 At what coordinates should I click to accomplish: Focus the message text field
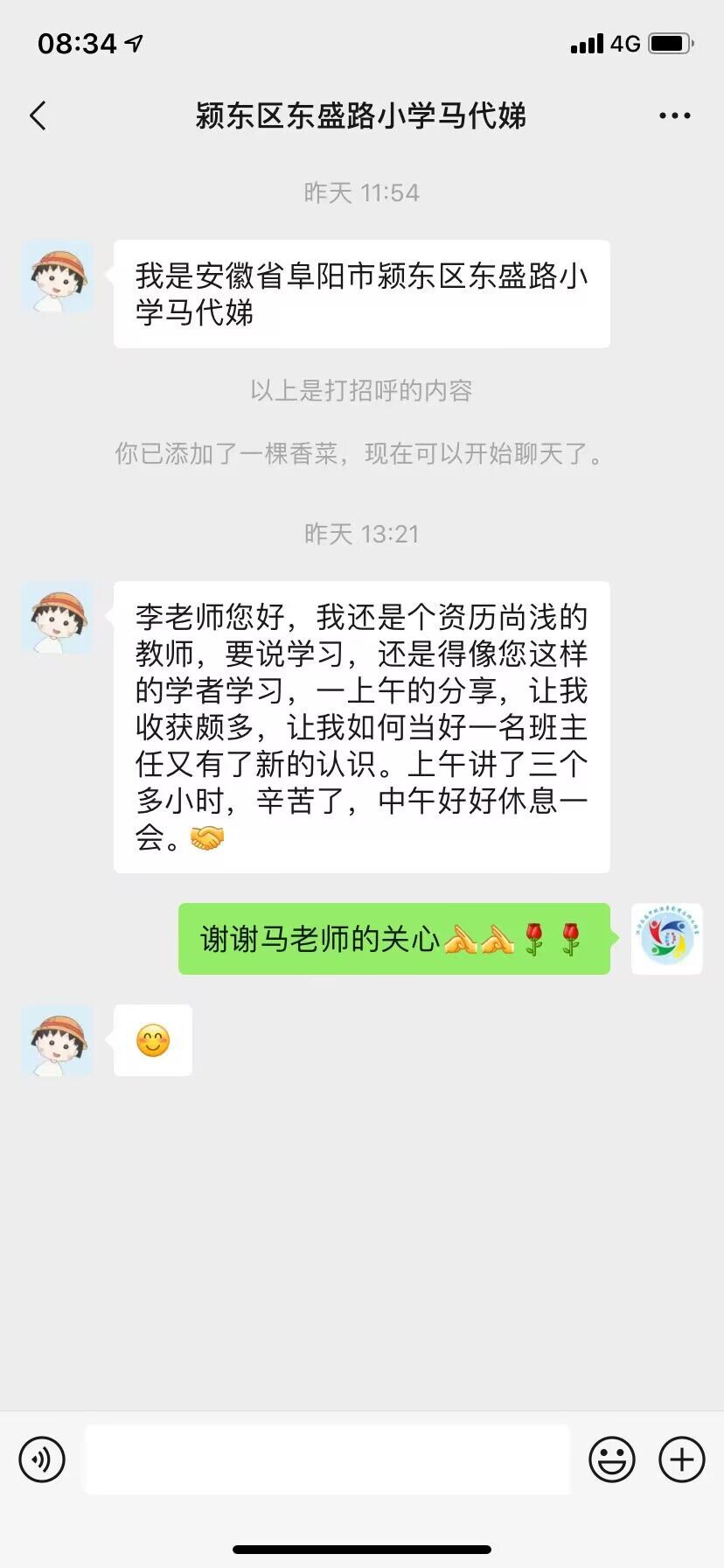tap(327, 1459)
